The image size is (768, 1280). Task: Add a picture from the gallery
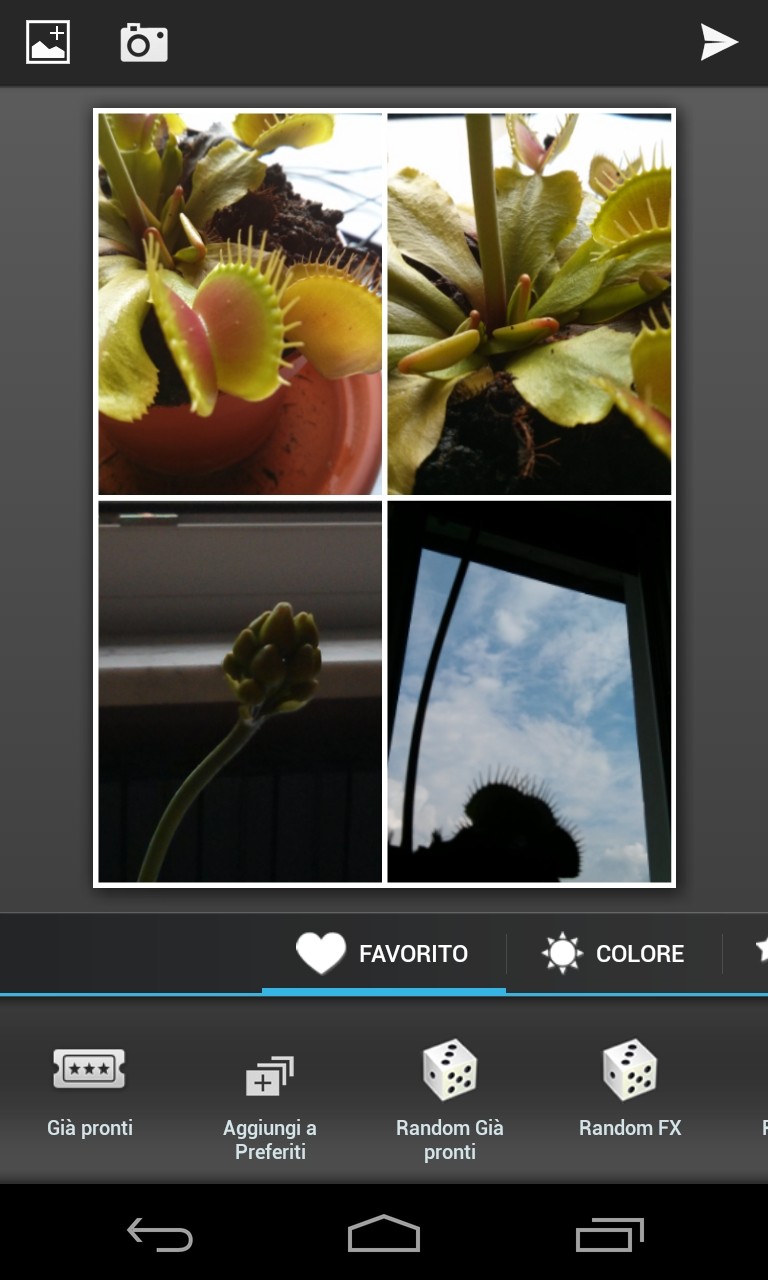pos(48,43)
